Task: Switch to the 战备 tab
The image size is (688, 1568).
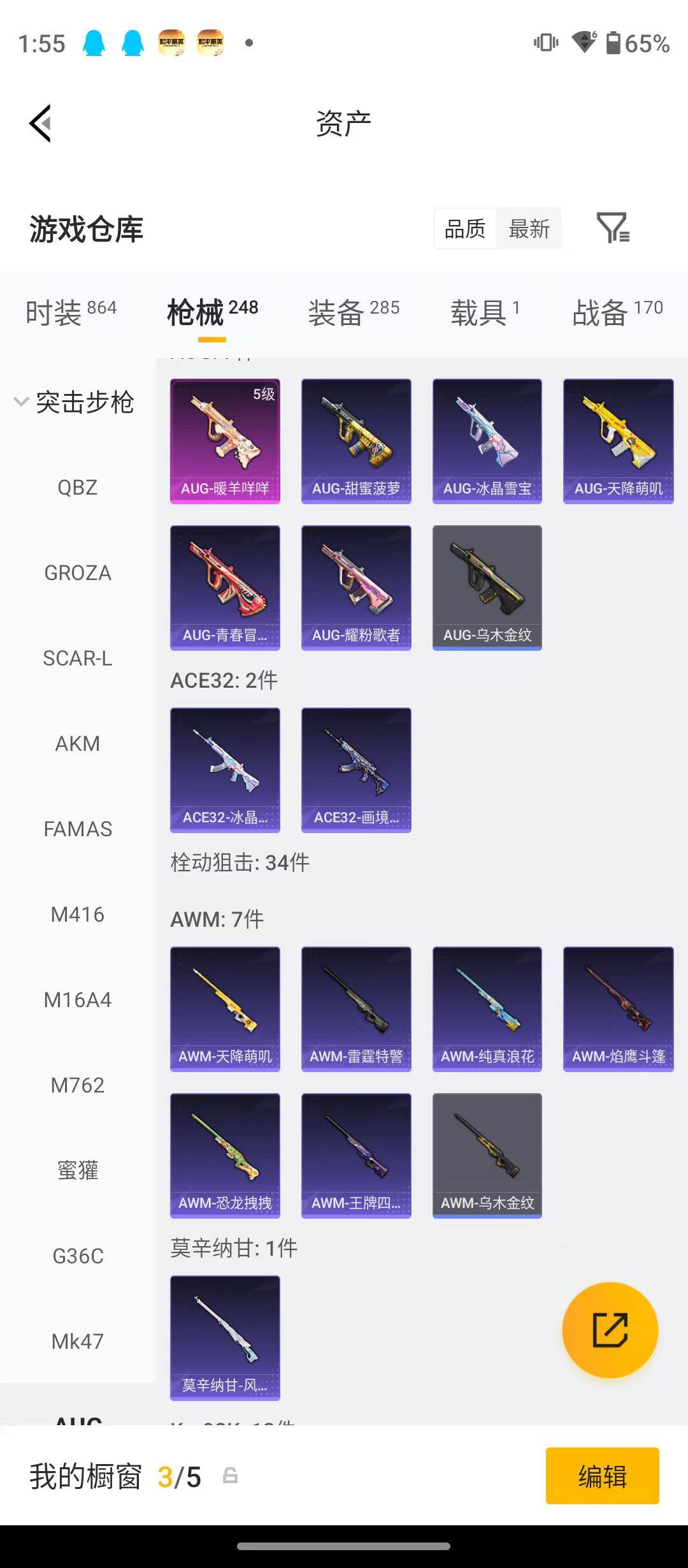Action: click(617, 312)
